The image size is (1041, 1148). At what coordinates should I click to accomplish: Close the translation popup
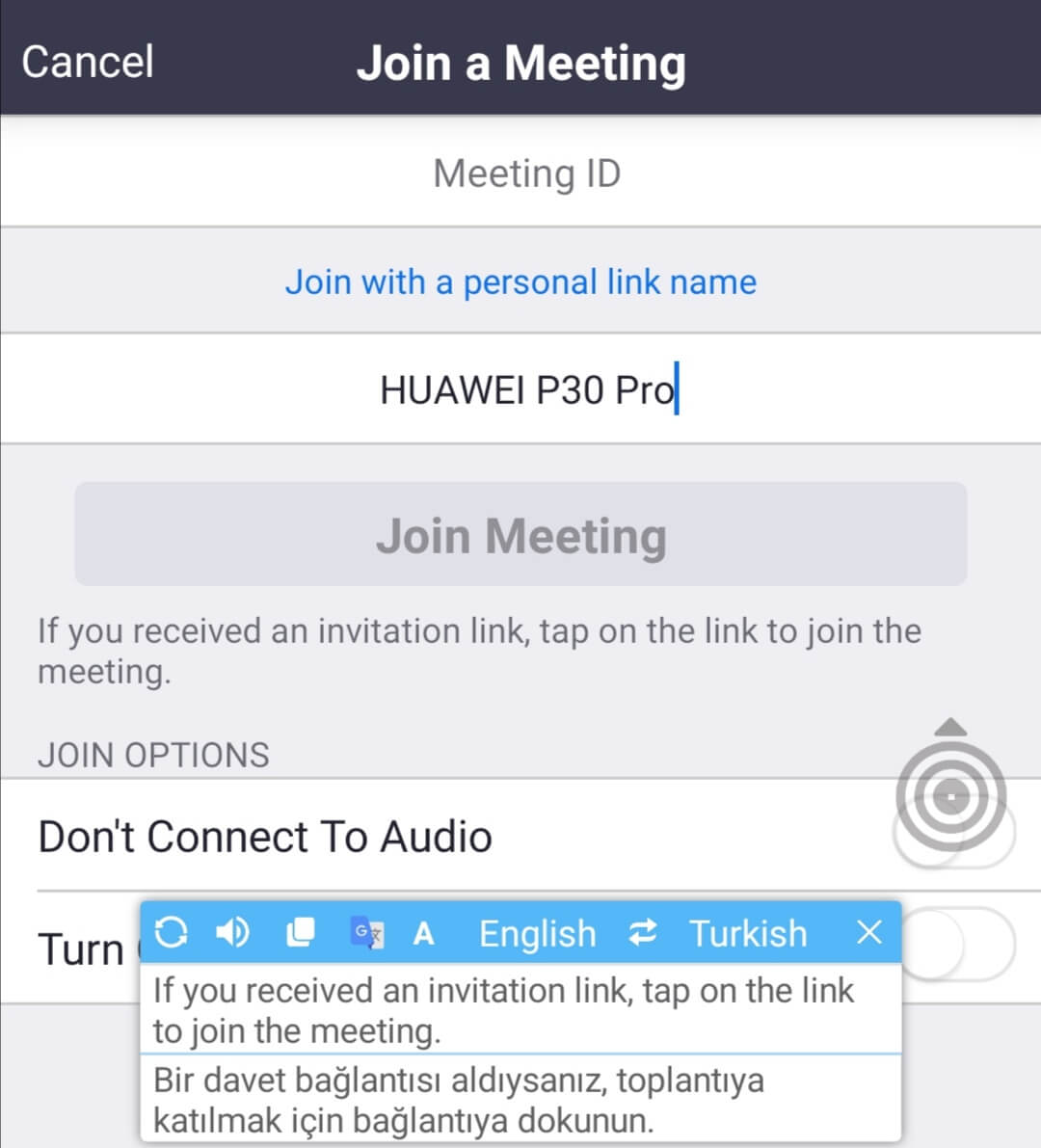[868, 932]
